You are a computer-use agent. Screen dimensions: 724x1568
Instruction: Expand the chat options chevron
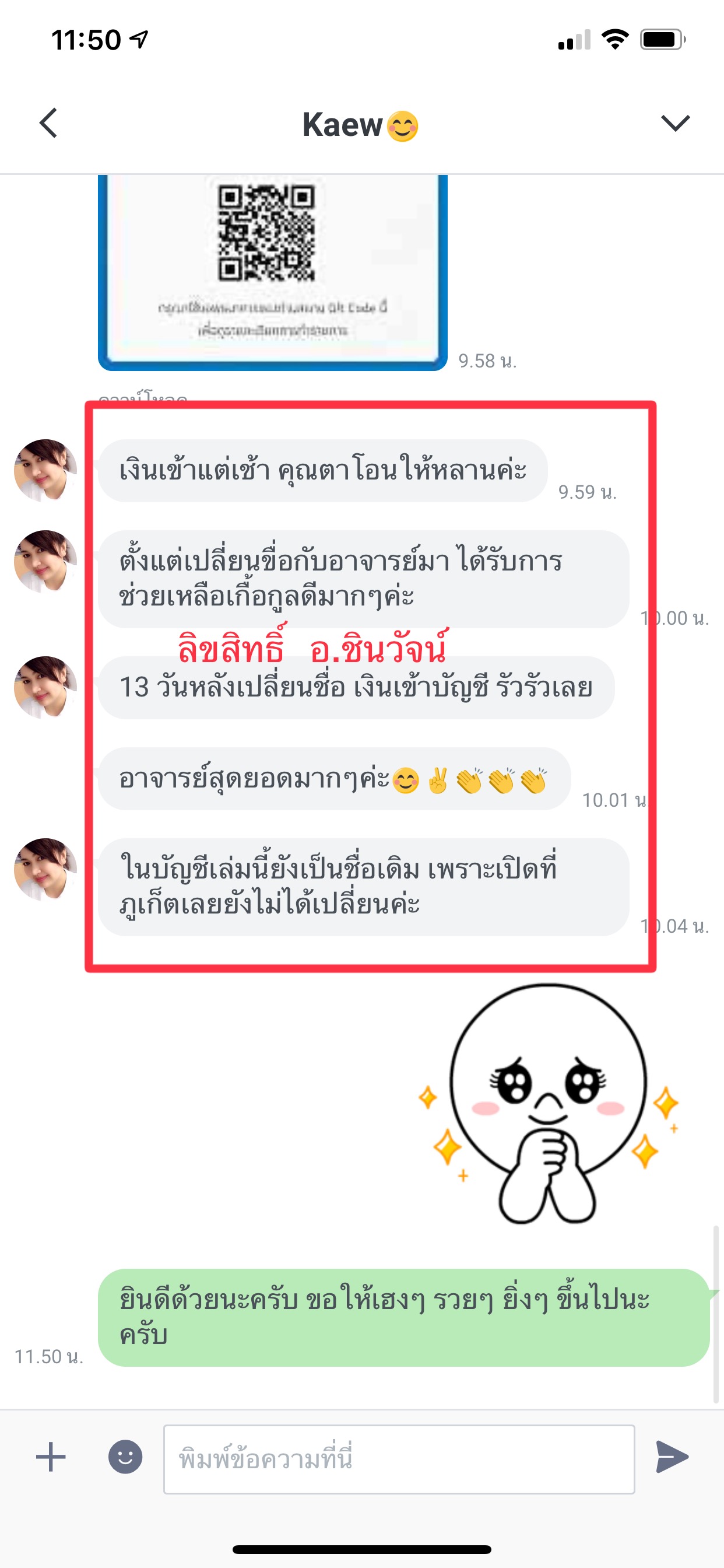pyautogui.click(x=674, y=124)
